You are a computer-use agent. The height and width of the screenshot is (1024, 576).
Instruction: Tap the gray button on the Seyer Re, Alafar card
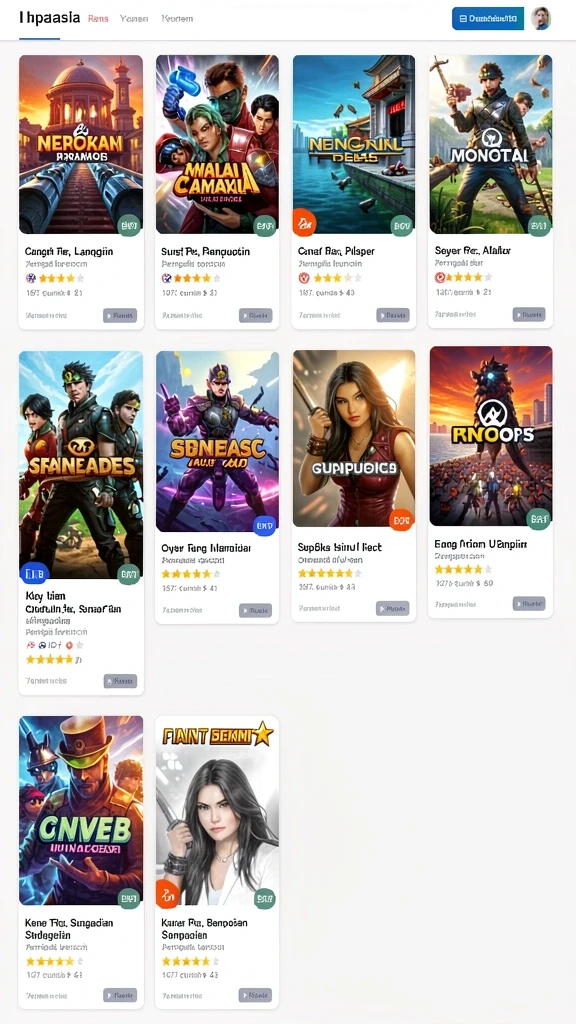(529, 315)
